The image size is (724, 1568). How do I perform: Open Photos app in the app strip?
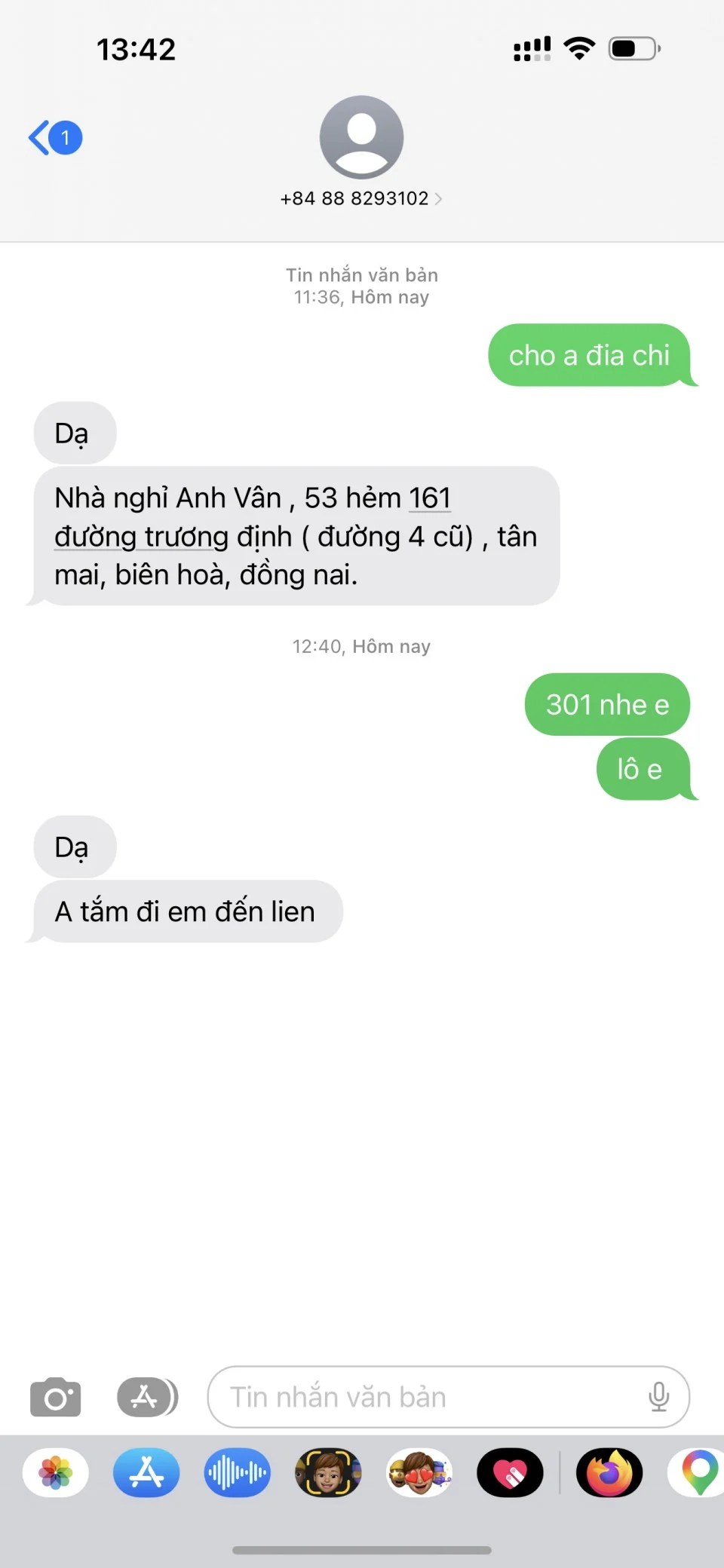(x=56, y=1473)
